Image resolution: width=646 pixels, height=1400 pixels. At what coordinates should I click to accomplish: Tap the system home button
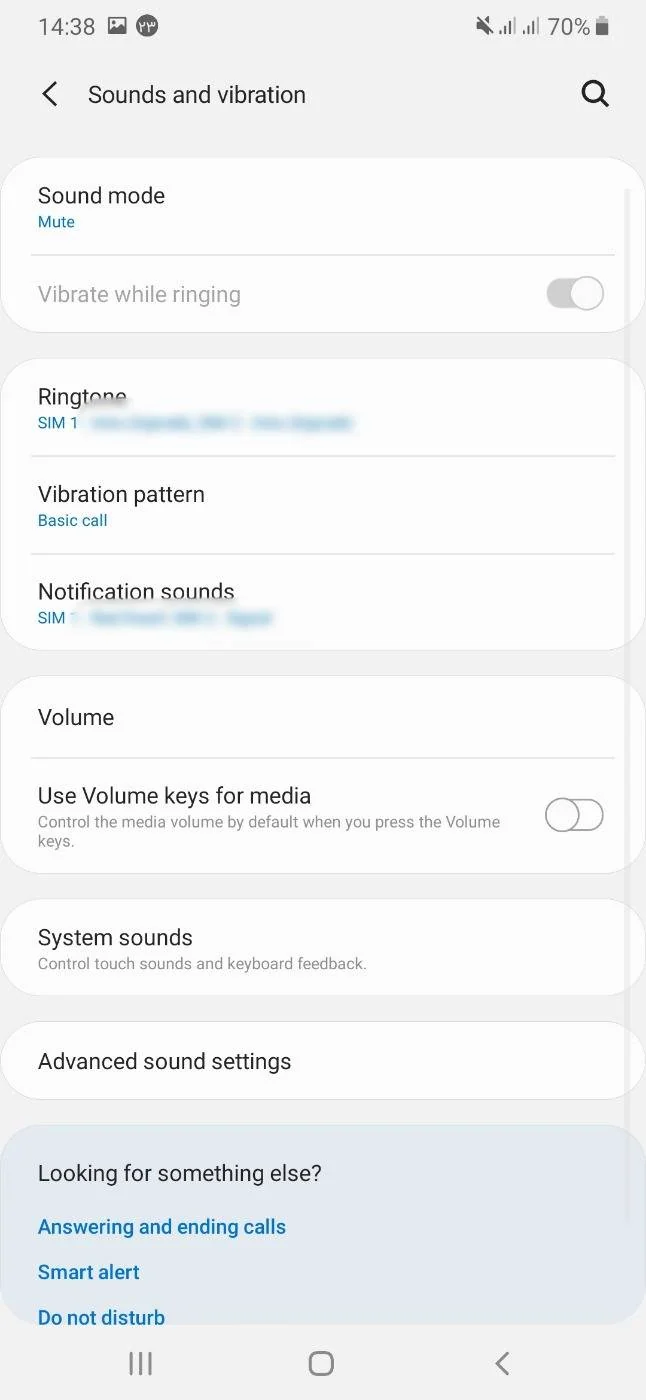[x=321, y=1363]
